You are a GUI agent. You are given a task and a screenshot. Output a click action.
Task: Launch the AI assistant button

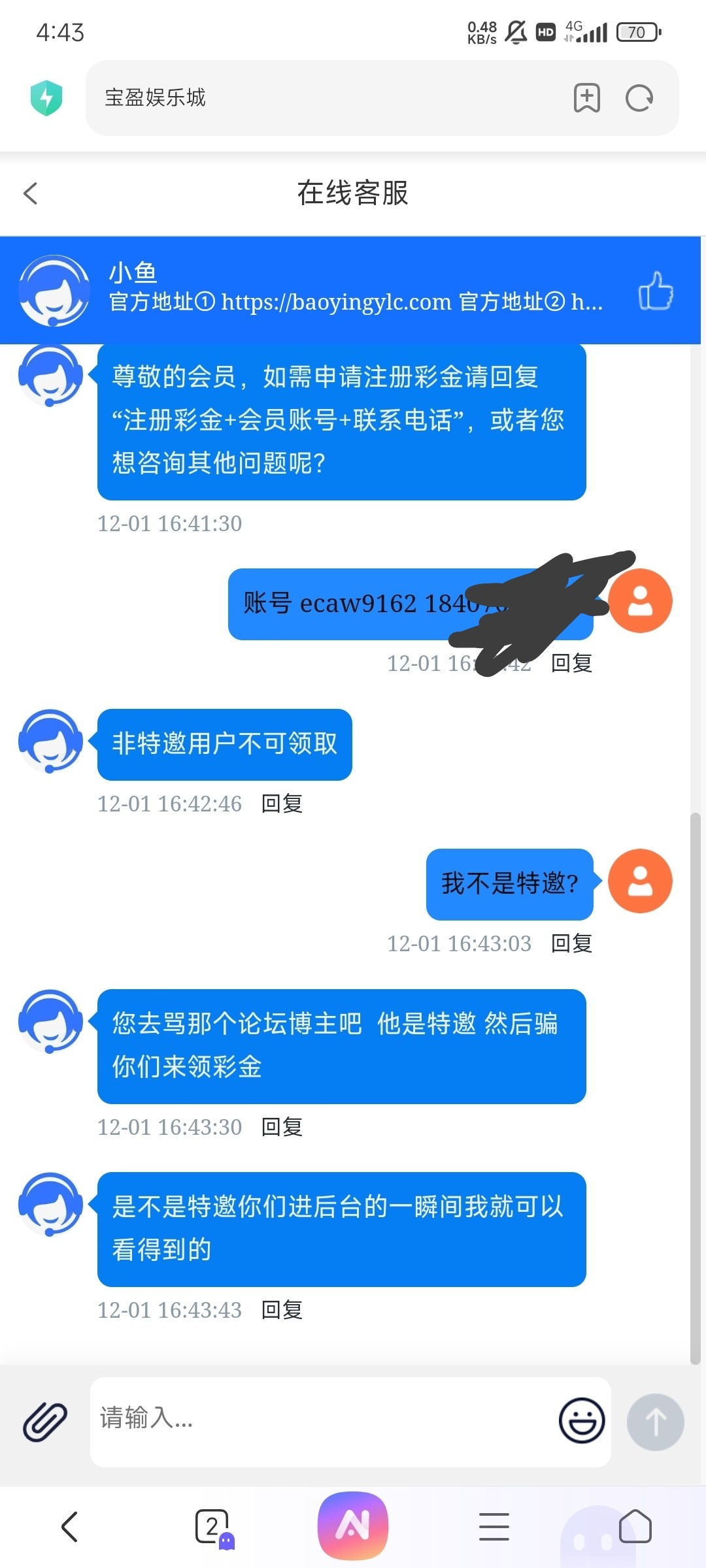353,1527
